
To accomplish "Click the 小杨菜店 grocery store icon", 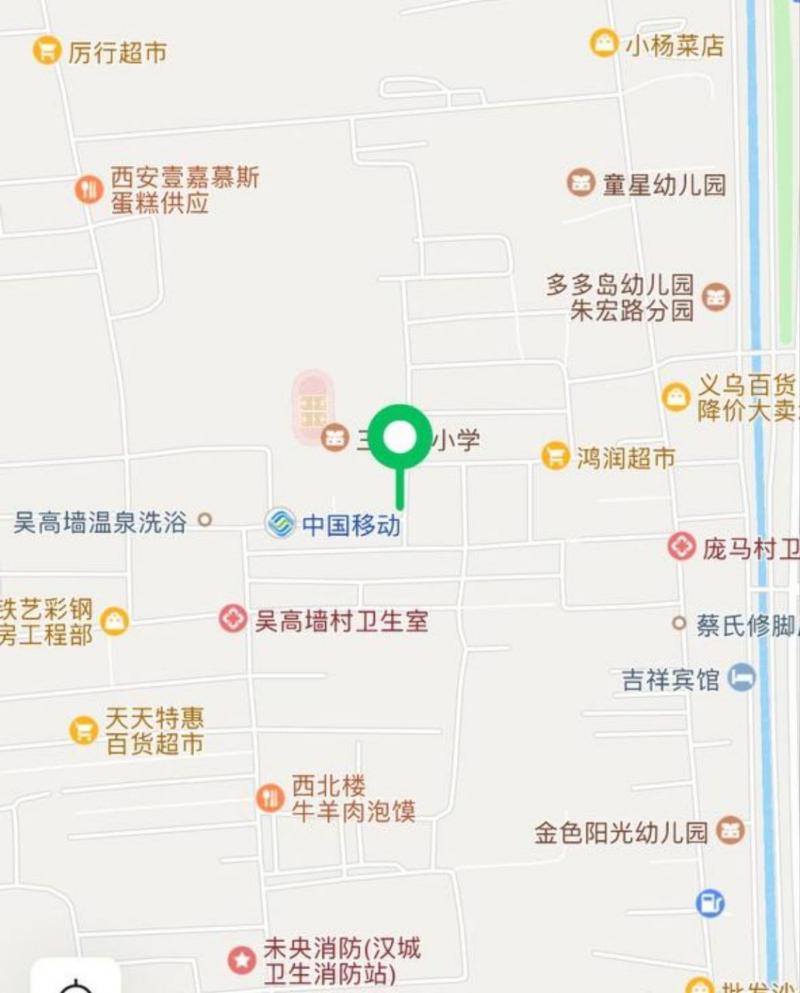I will (x=602, y=42).
